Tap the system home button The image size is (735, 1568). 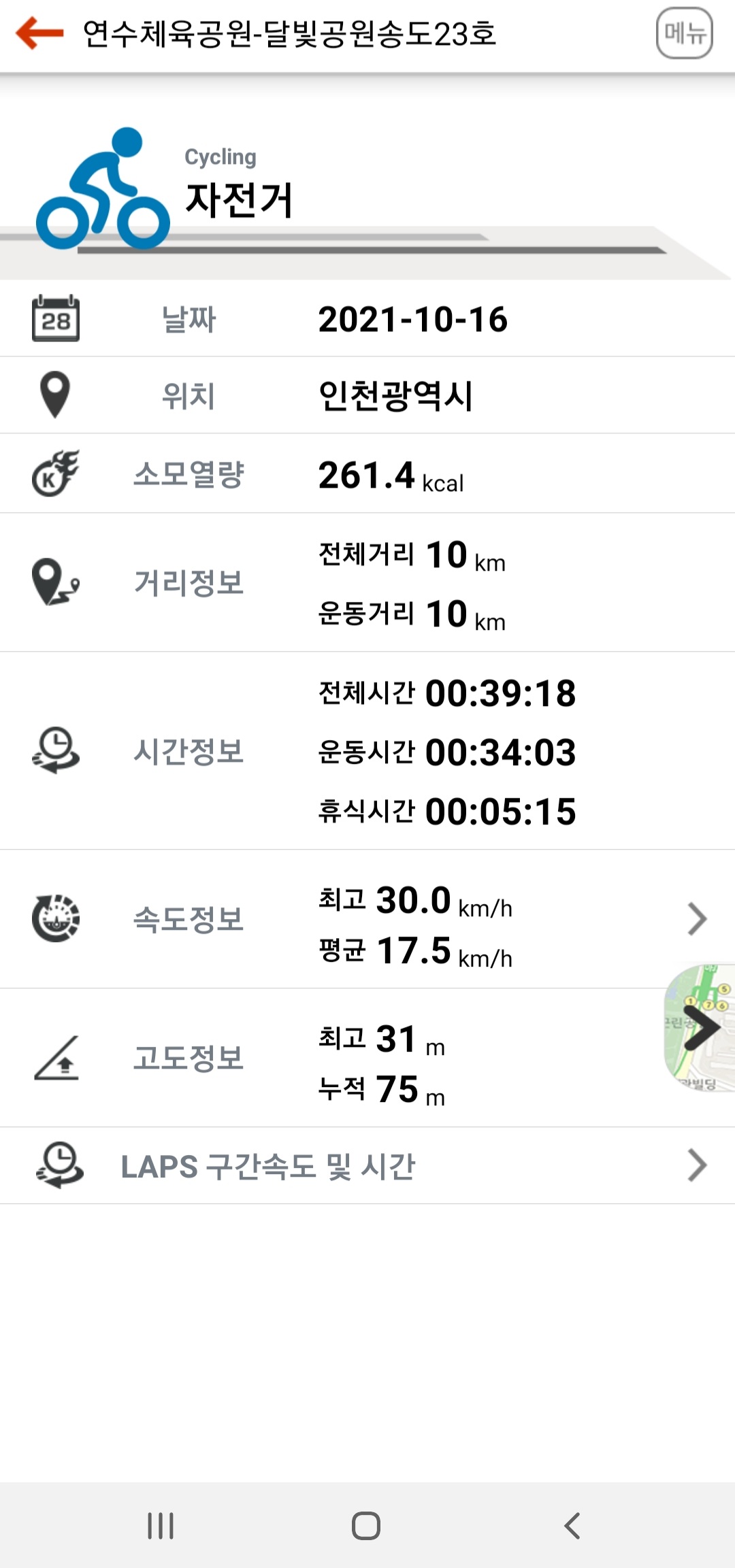coord(366,1526)
